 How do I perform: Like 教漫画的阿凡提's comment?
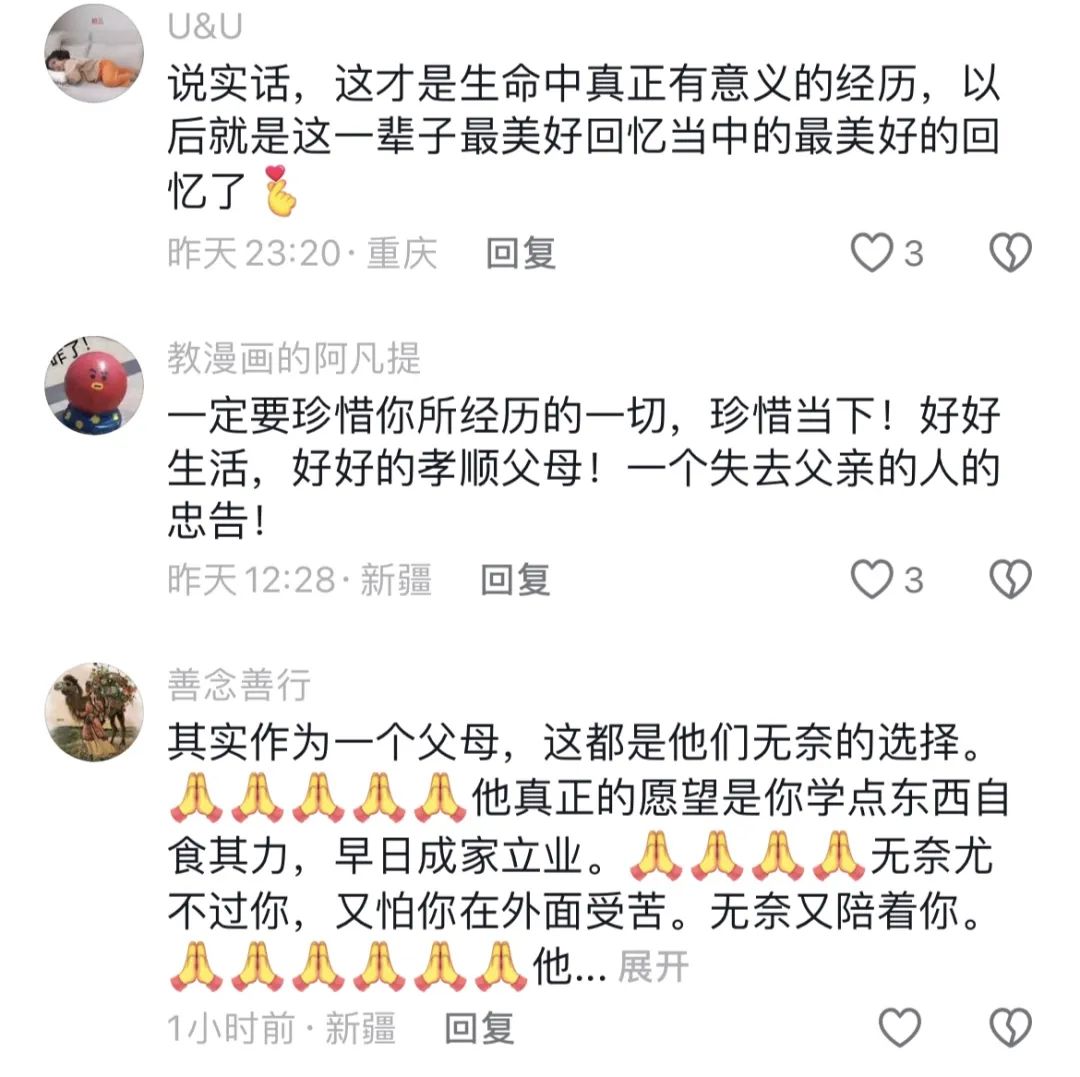tap(871, 579)
